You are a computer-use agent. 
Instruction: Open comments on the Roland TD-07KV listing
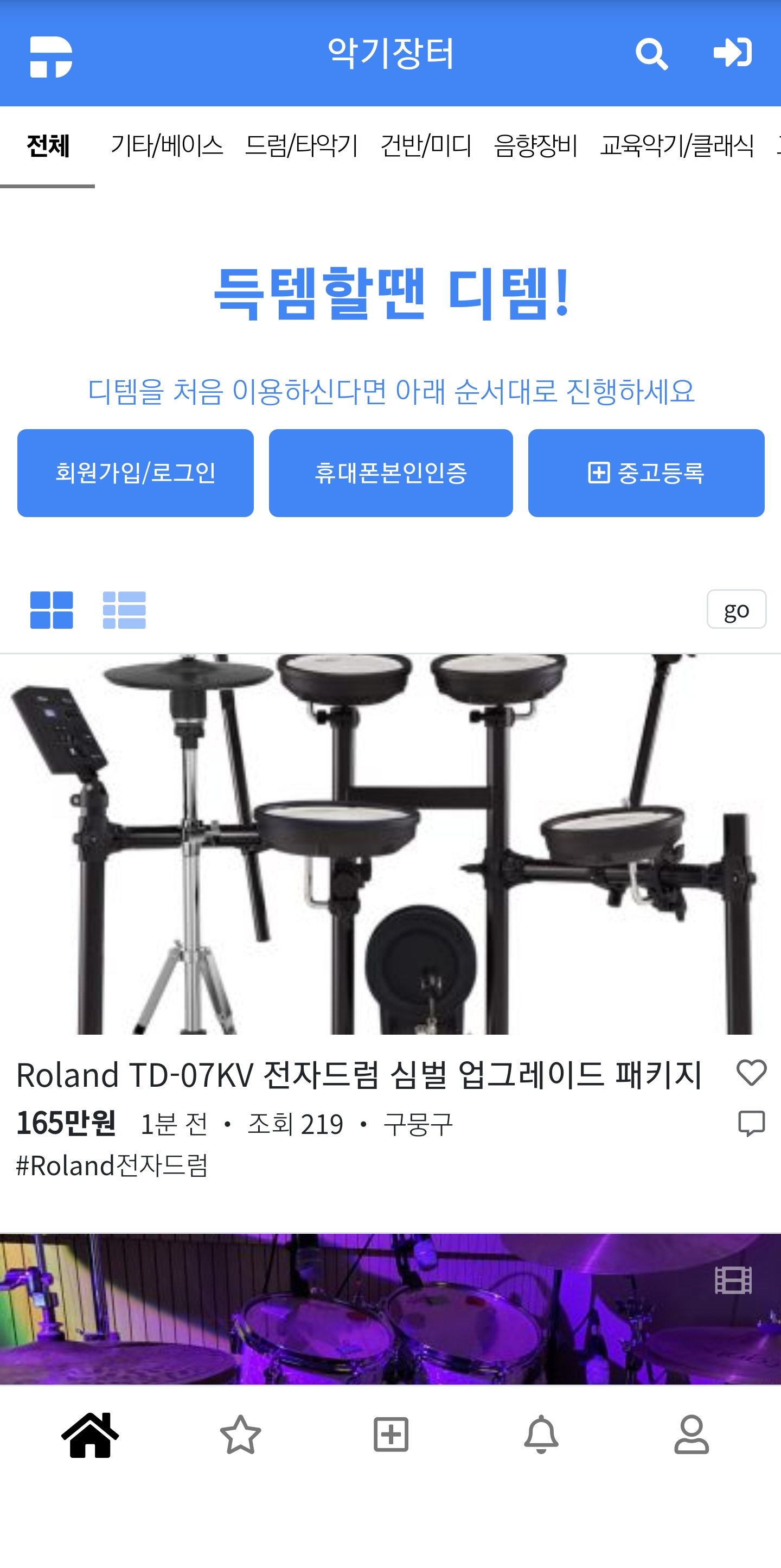coord(751,1124)
